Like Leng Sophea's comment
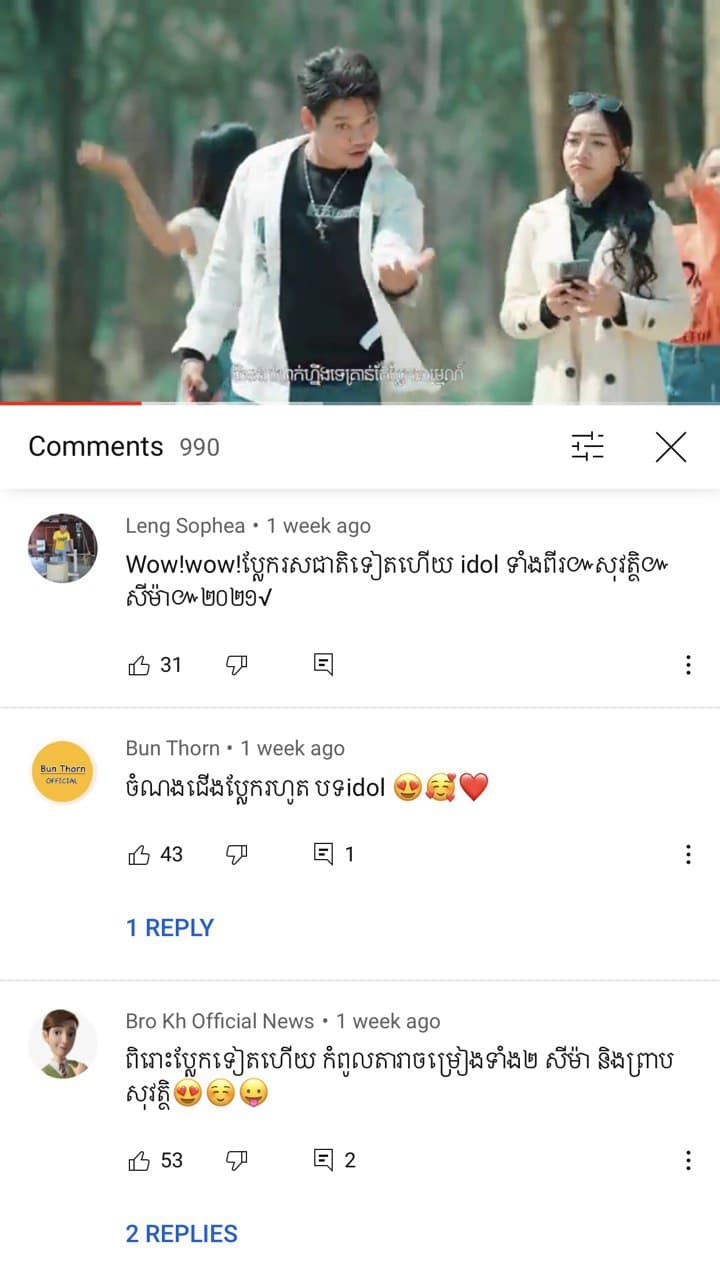This screenshot has height=1280, width=720. pos(140,665)
